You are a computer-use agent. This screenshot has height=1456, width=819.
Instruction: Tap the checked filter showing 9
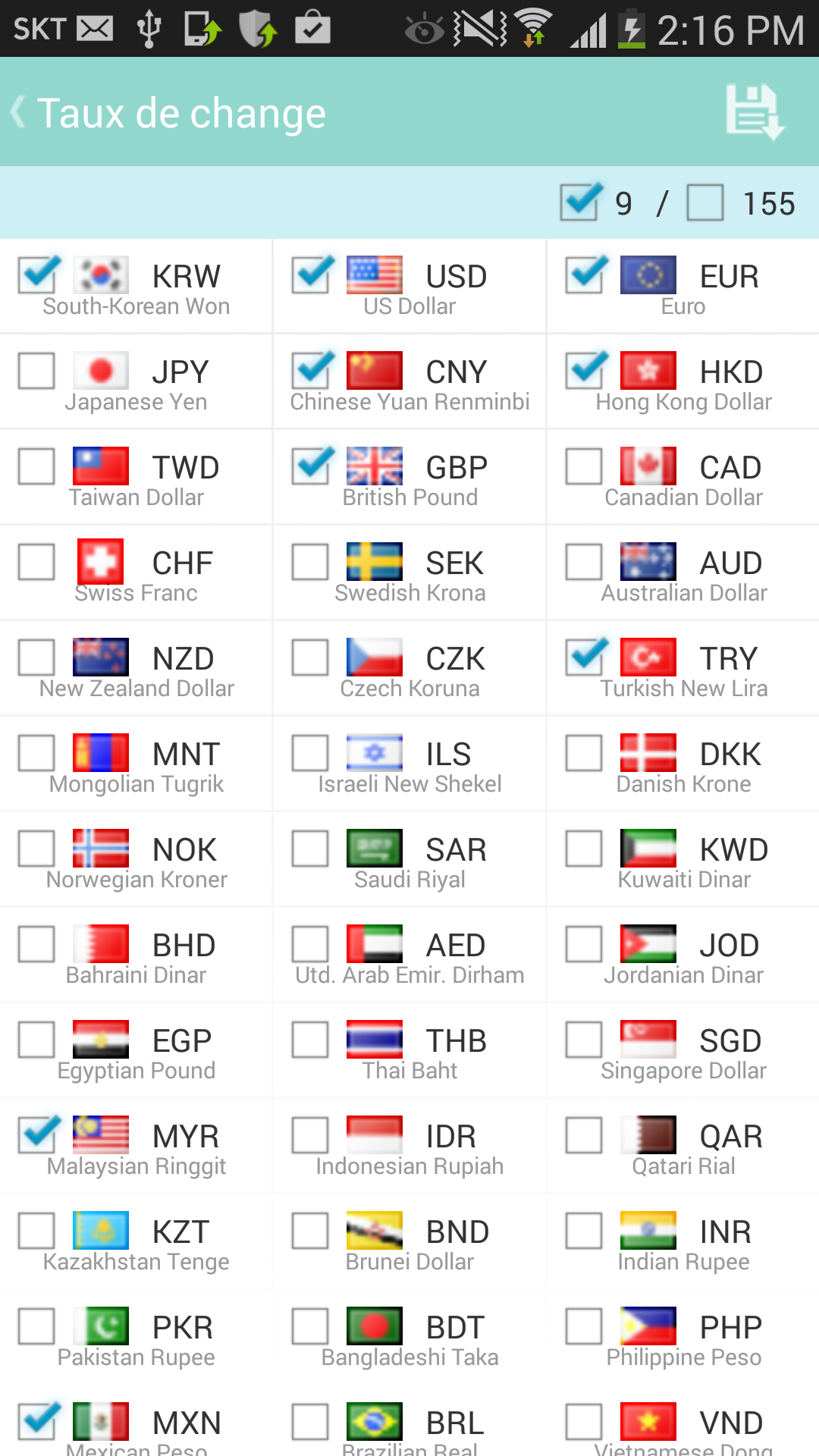click(581, 202)
